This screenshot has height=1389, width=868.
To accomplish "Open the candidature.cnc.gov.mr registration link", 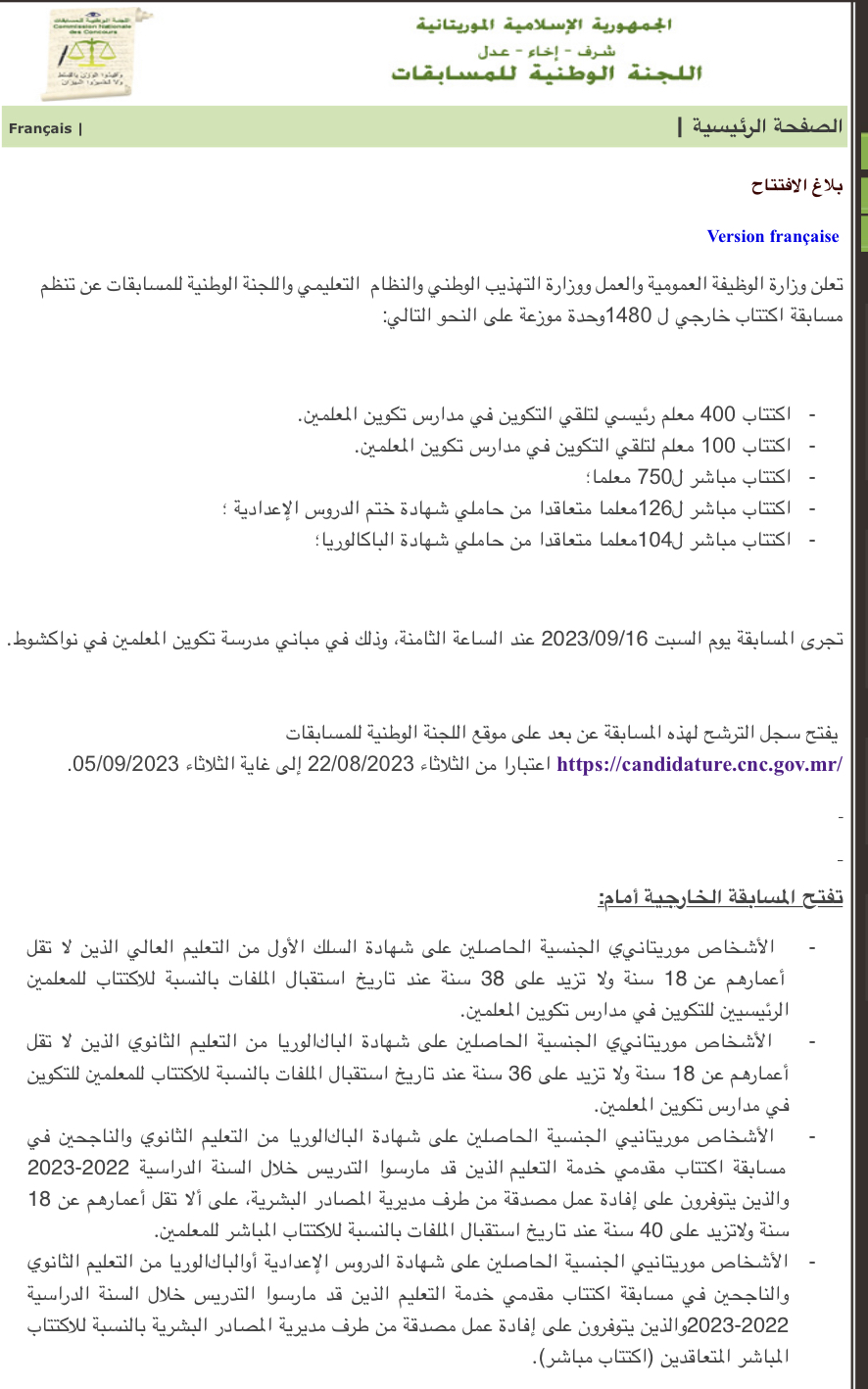I will (699, 765).
